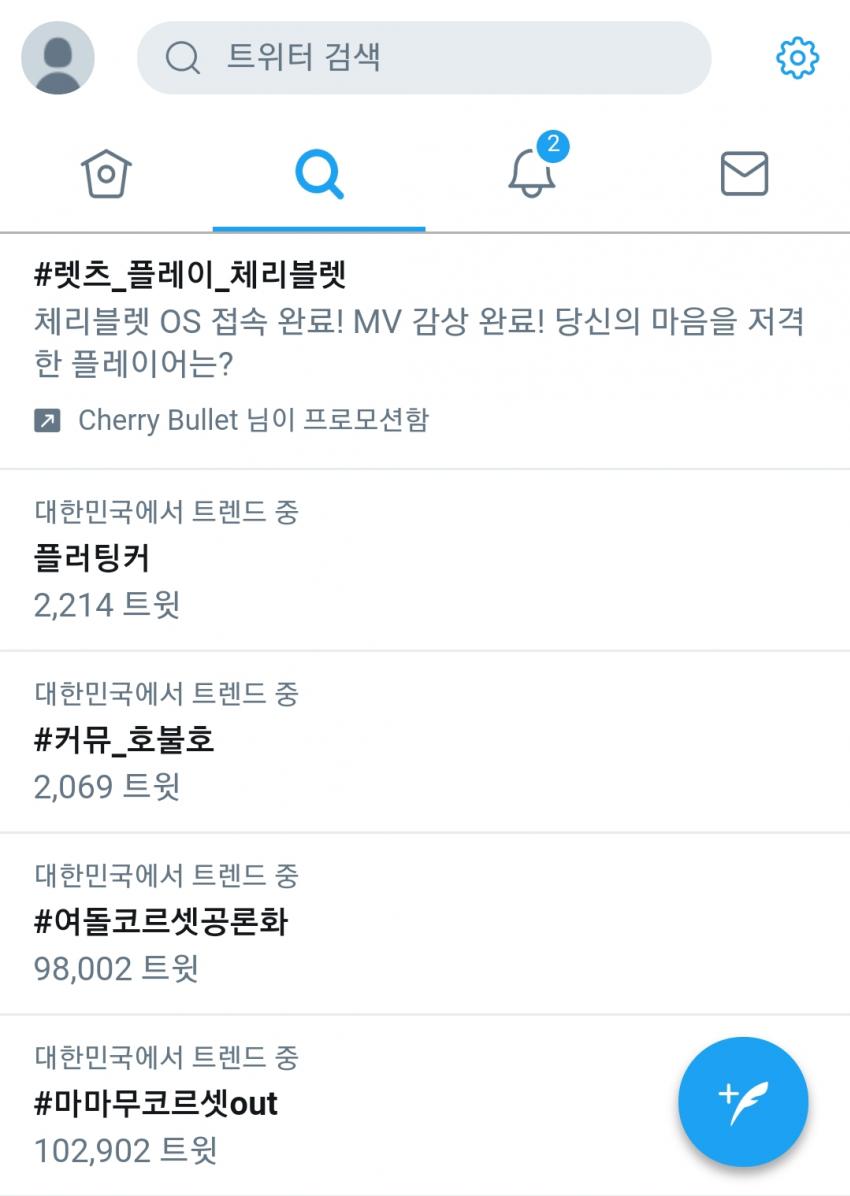View the 플러팅커 trend
The image size is (850, 1196).
(x=92, y=558)
